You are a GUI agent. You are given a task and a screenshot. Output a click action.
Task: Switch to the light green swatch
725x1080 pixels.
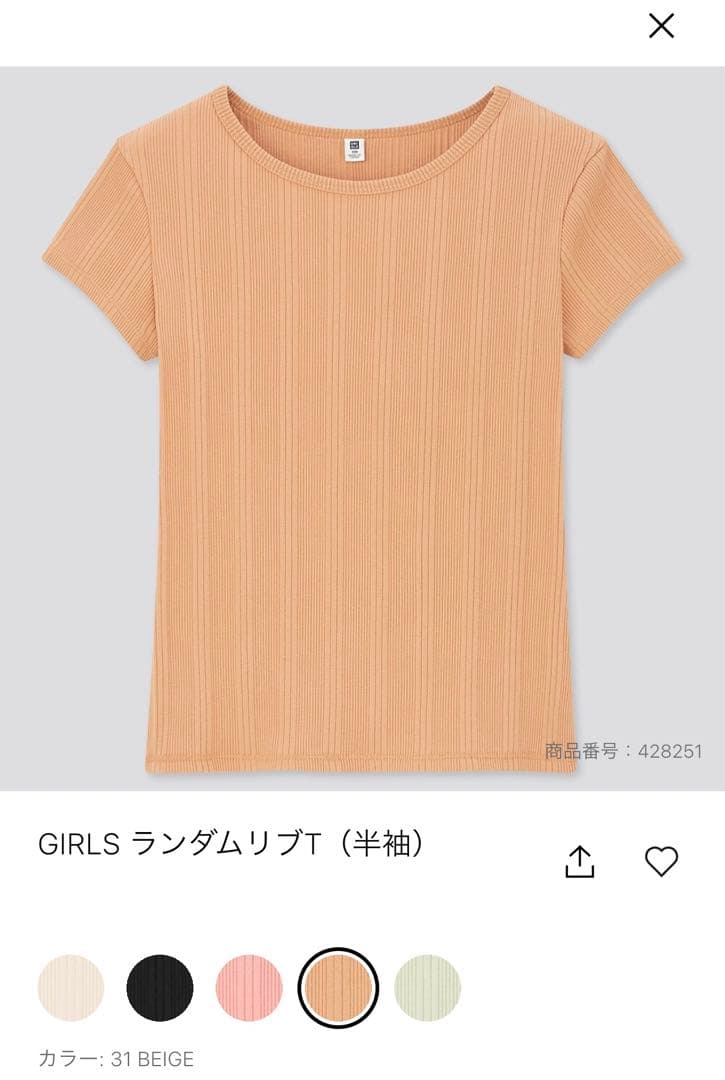coord(428,988)
